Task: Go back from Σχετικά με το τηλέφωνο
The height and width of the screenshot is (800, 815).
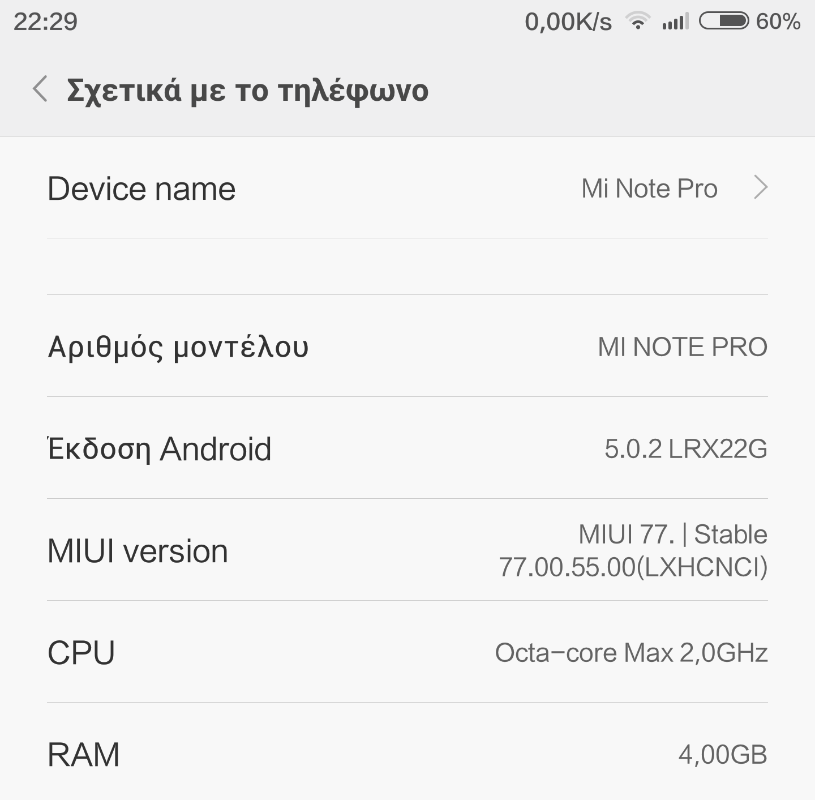Action: click(x=40, y=89)
